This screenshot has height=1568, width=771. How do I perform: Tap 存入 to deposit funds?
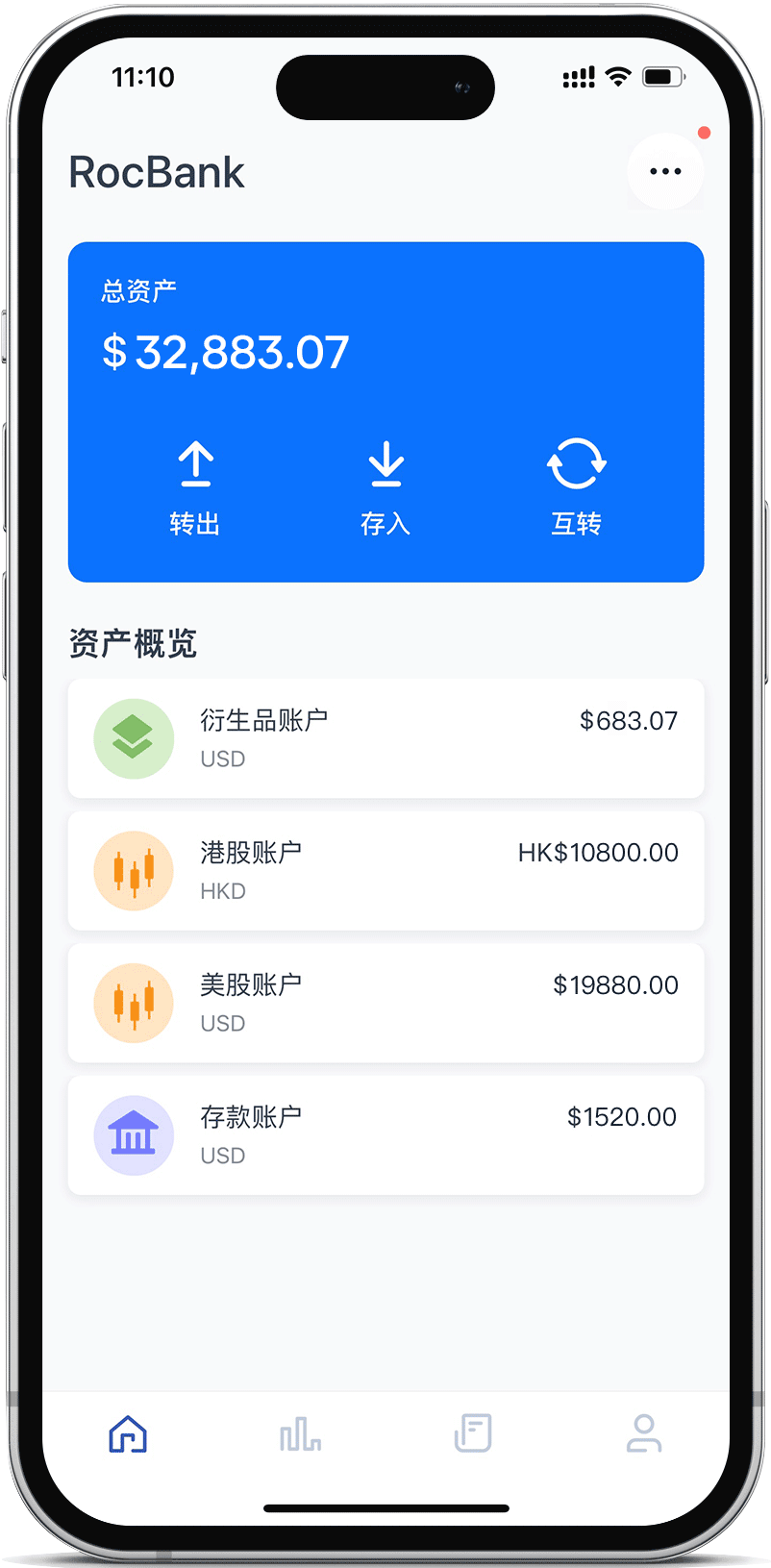point(385,486)
